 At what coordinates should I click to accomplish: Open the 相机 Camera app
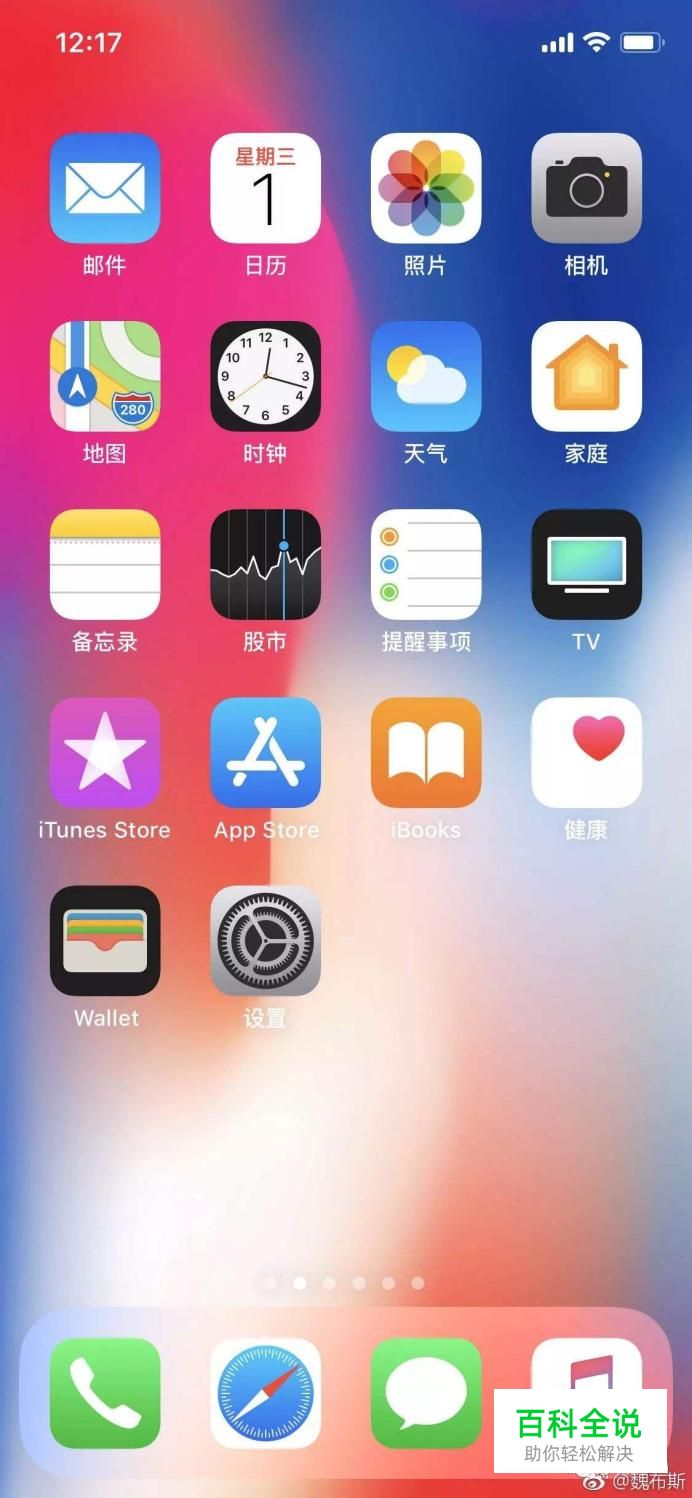586,188
